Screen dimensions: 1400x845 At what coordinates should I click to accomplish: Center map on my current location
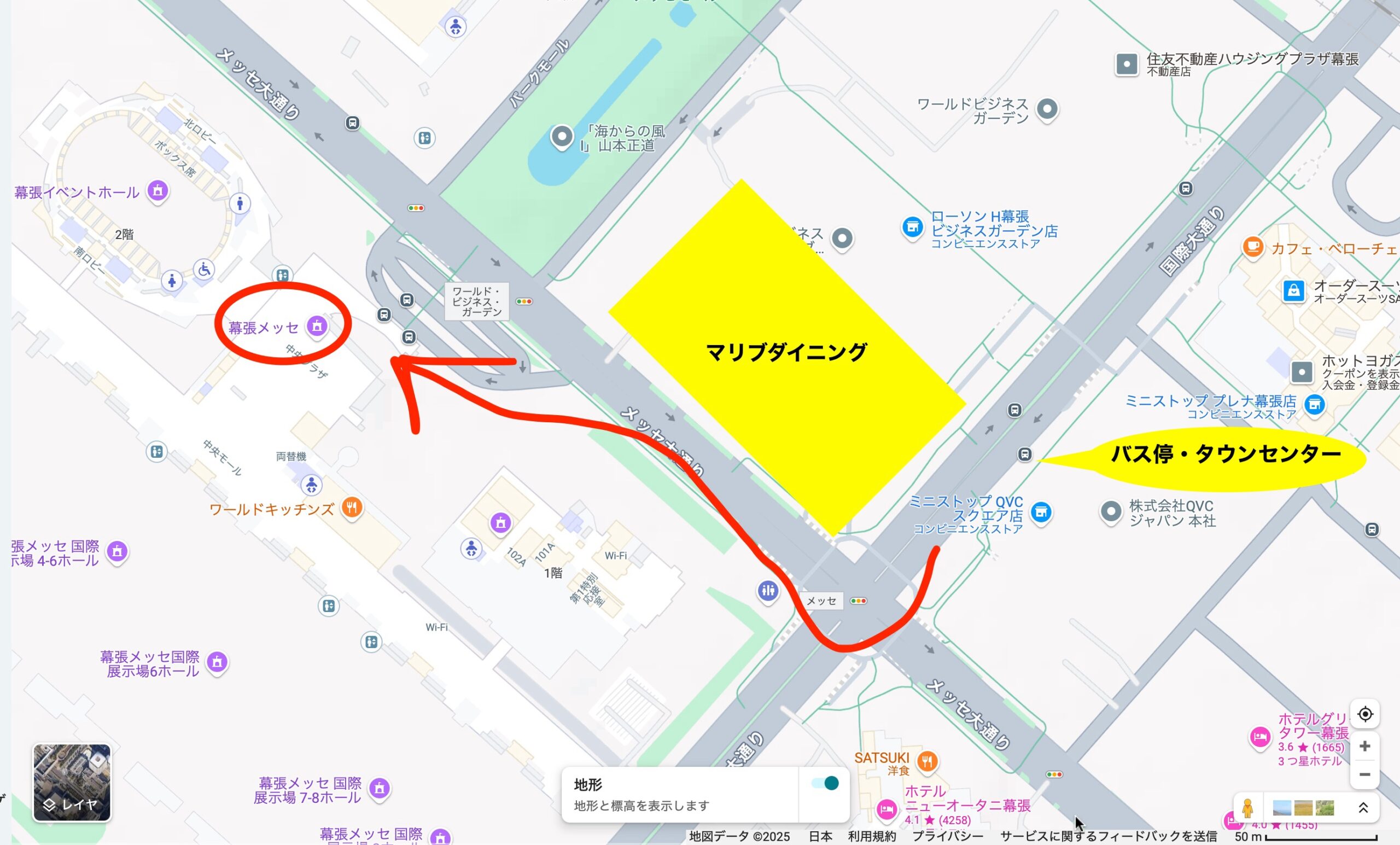[x=1365, y=714]
